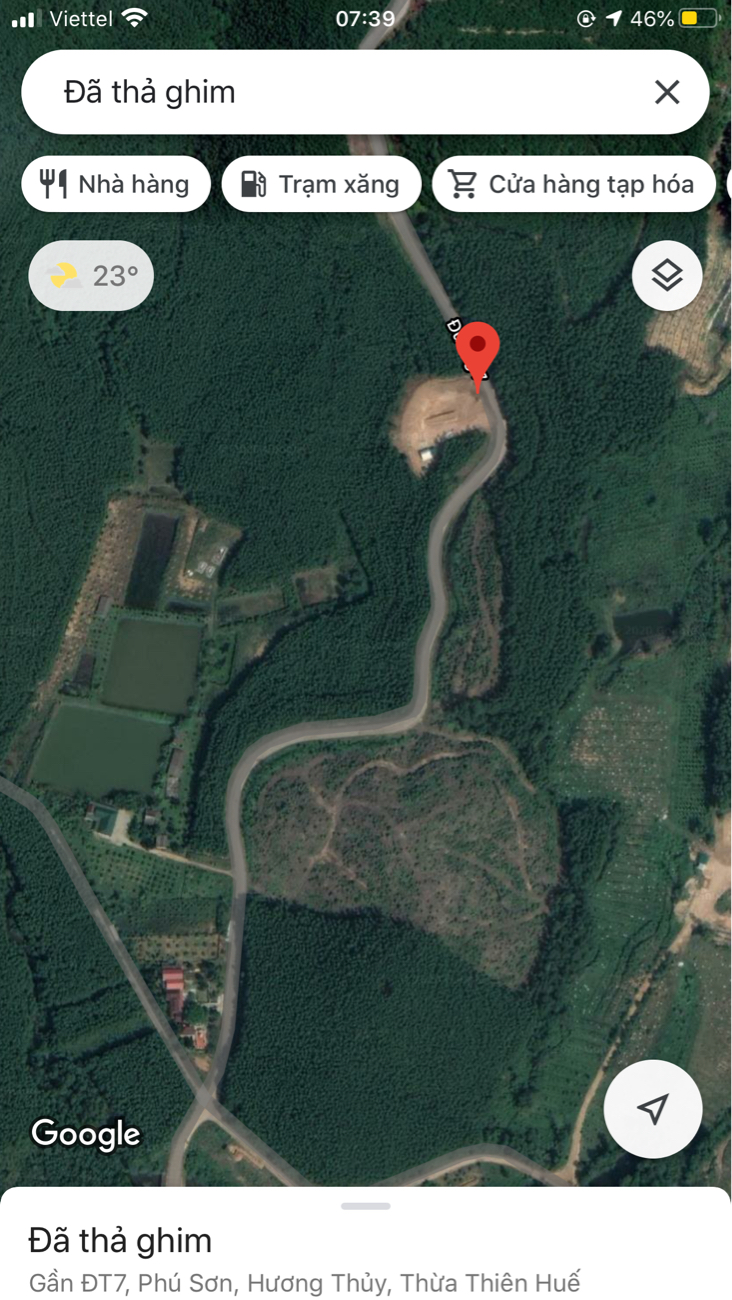
Task: Select the Nhà hàng chip
Action: [x=116, y=184]
